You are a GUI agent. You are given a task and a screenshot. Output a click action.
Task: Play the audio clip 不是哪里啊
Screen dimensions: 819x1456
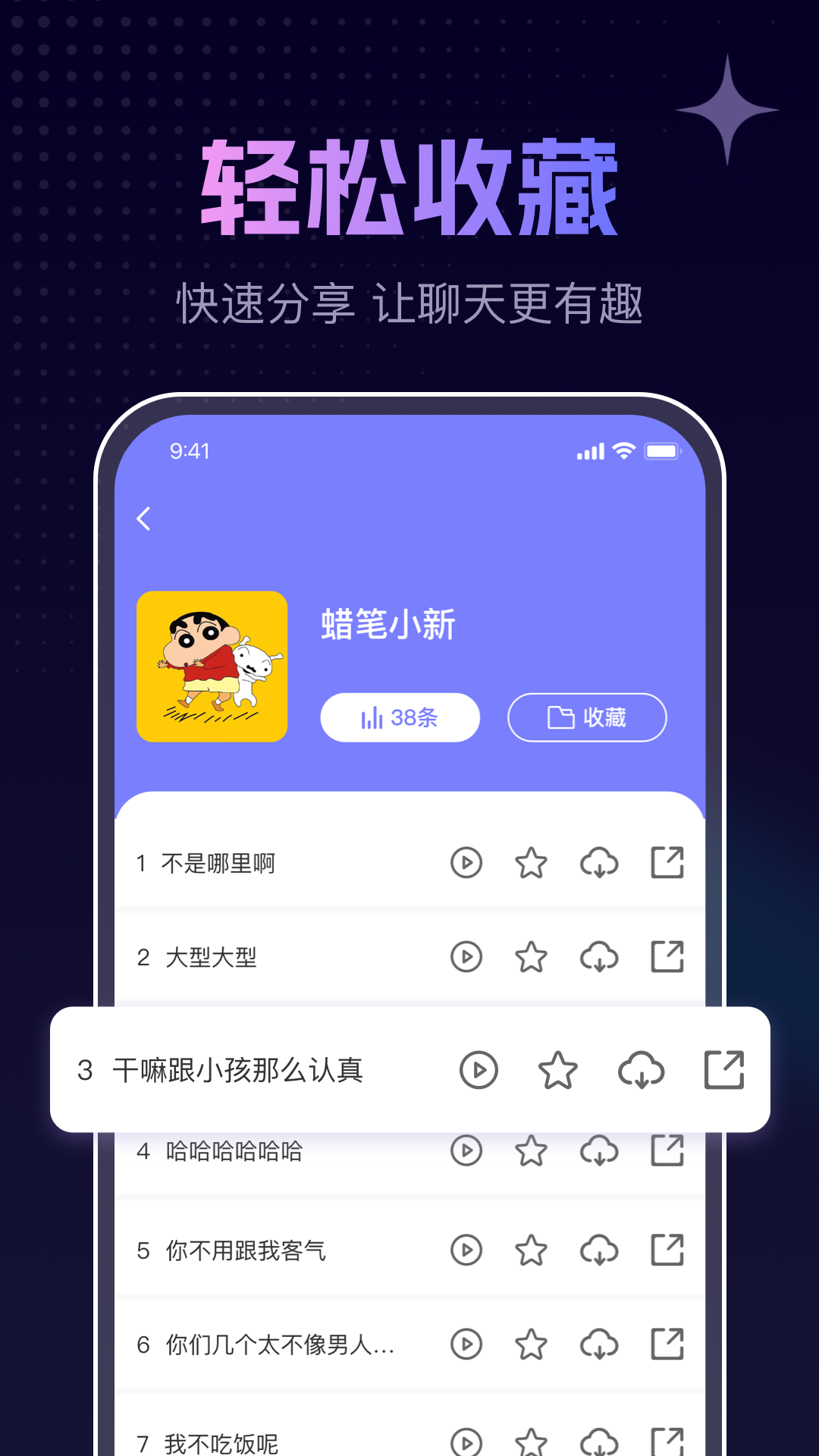[466, 862]
